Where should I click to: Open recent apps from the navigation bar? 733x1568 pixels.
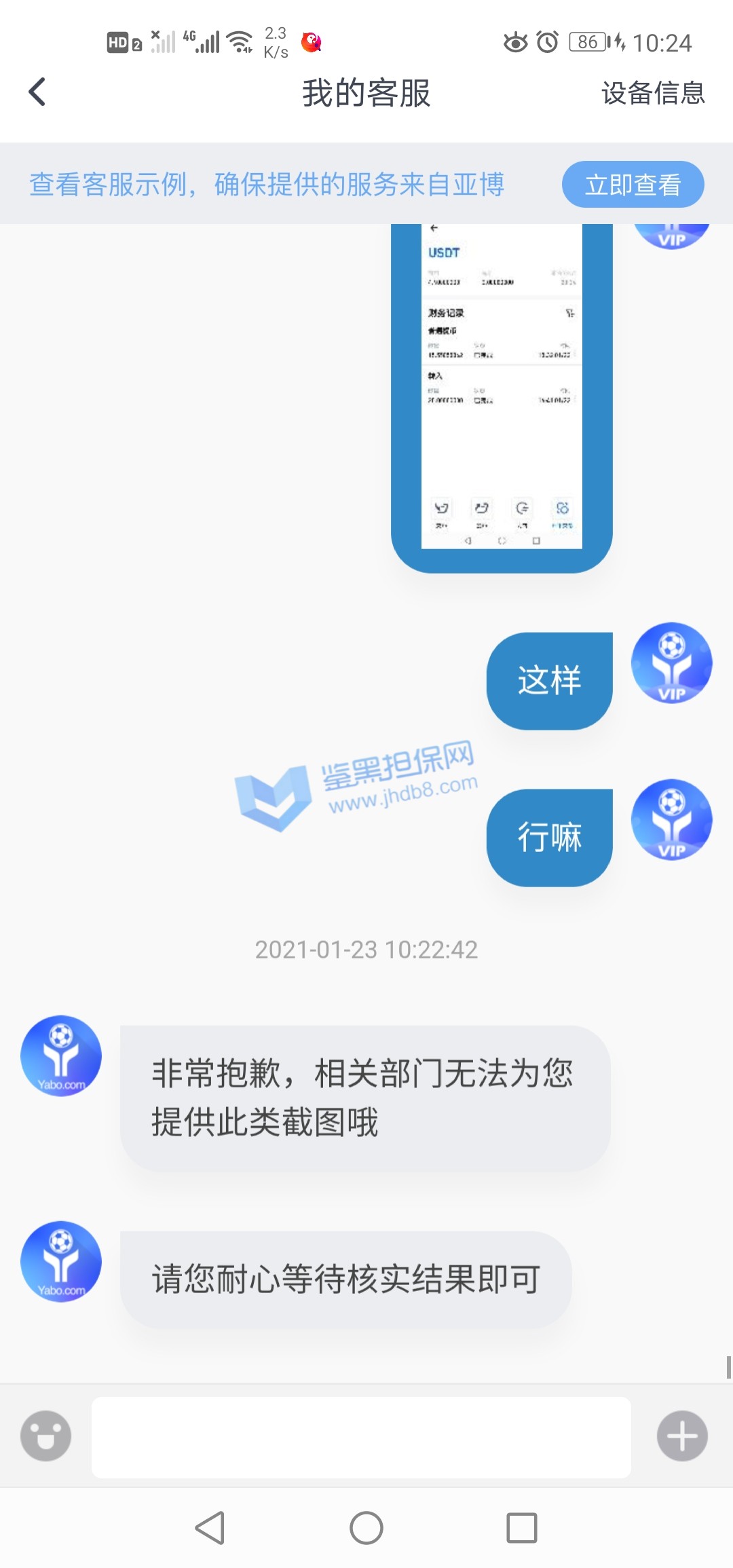click(522, 1528)
